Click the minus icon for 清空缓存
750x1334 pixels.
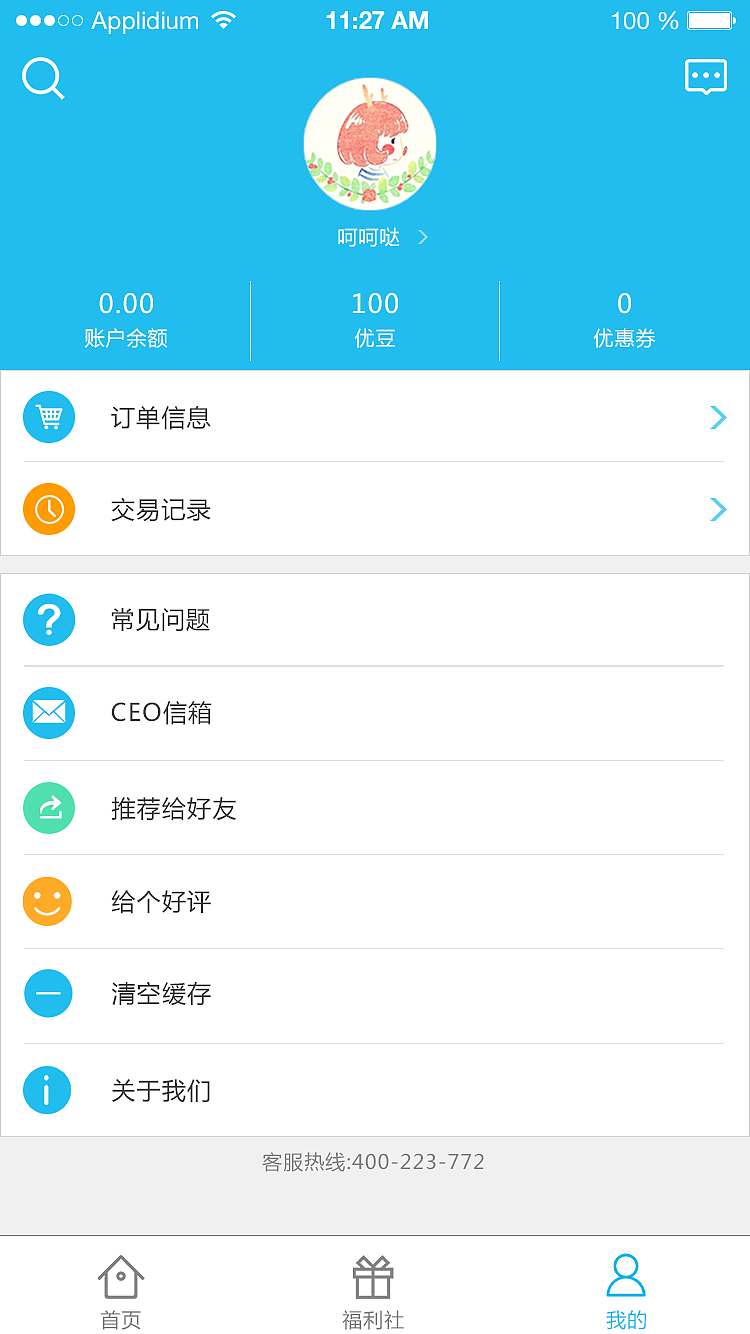pyautogui.click(x=49, y=993)
